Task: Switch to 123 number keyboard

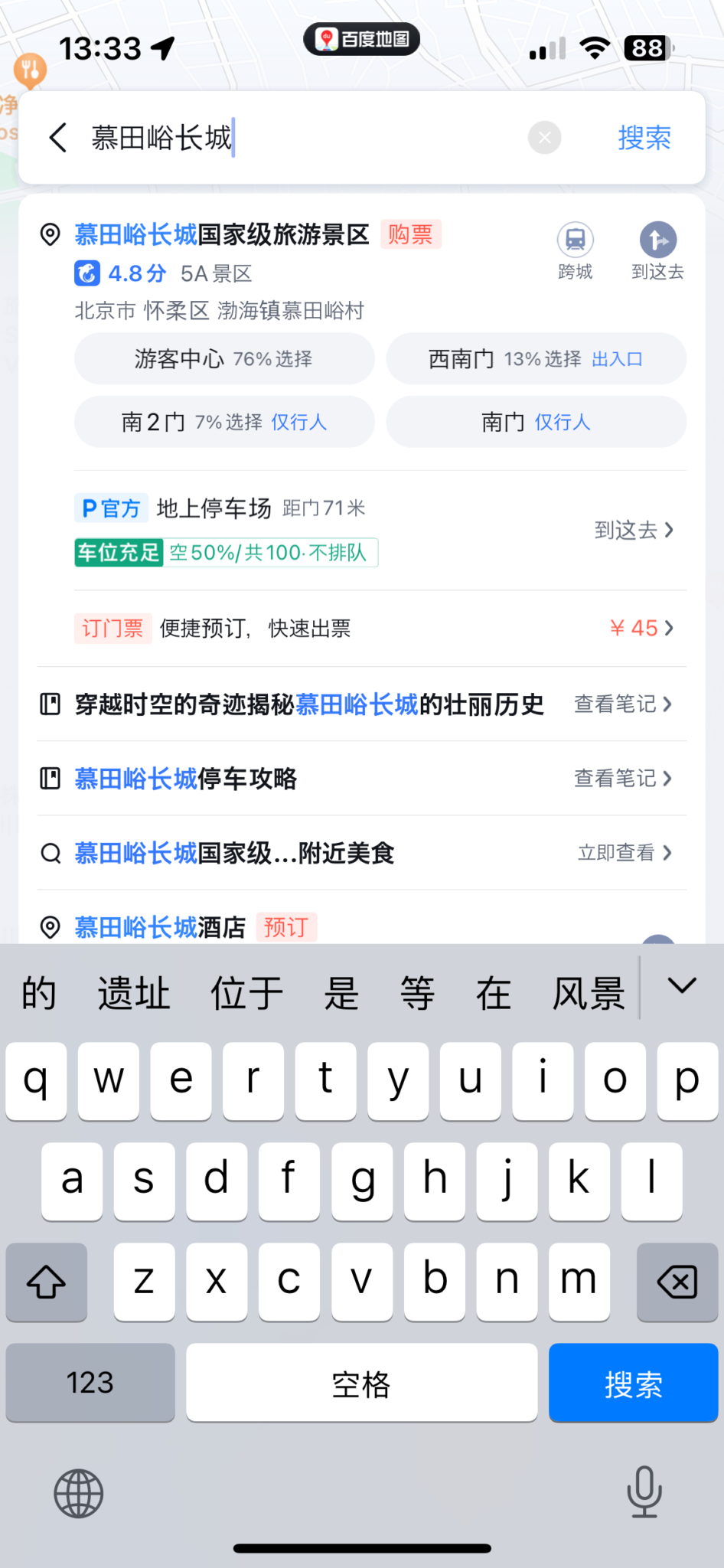Action: pos(90,1383)
